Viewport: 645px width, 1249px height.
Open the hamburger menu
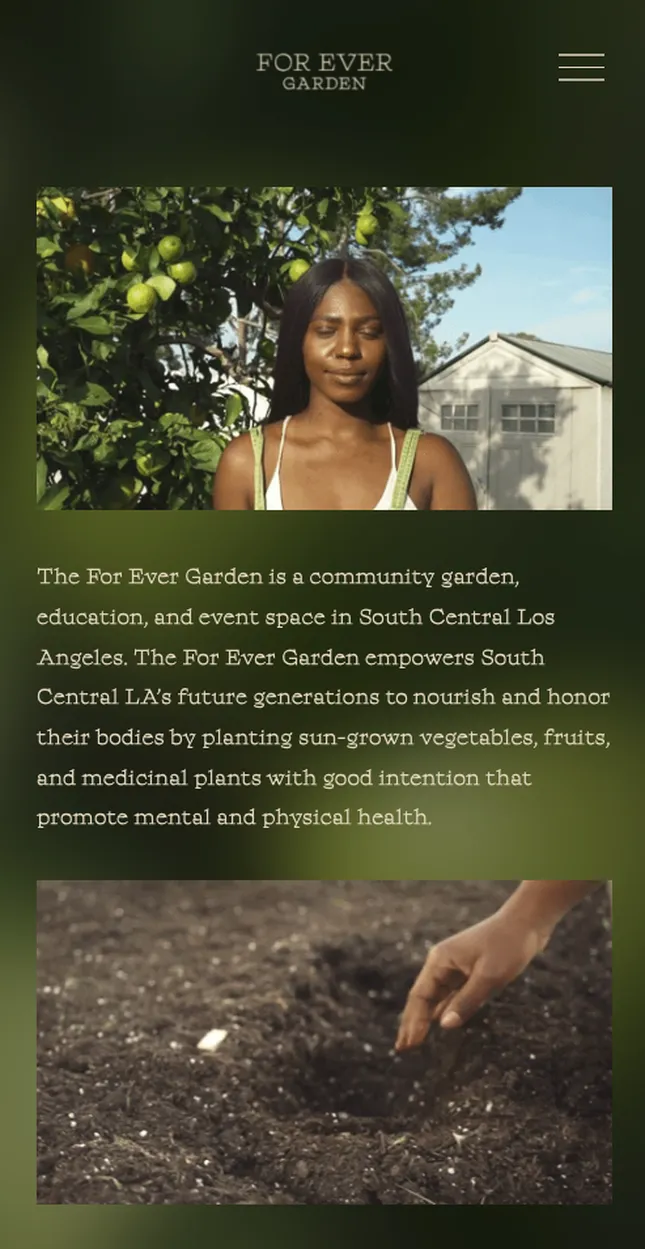[581, 67]
